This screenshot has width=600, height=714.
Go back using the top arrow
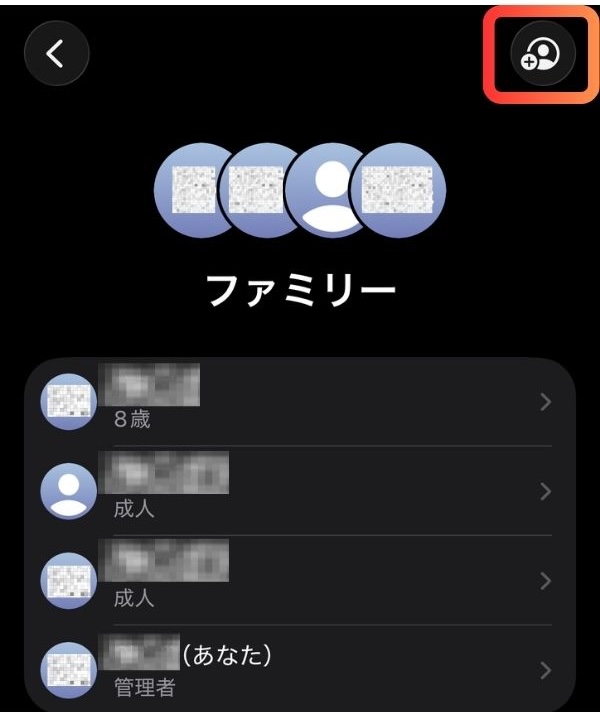pyautogui.click(x=57, y=55)
